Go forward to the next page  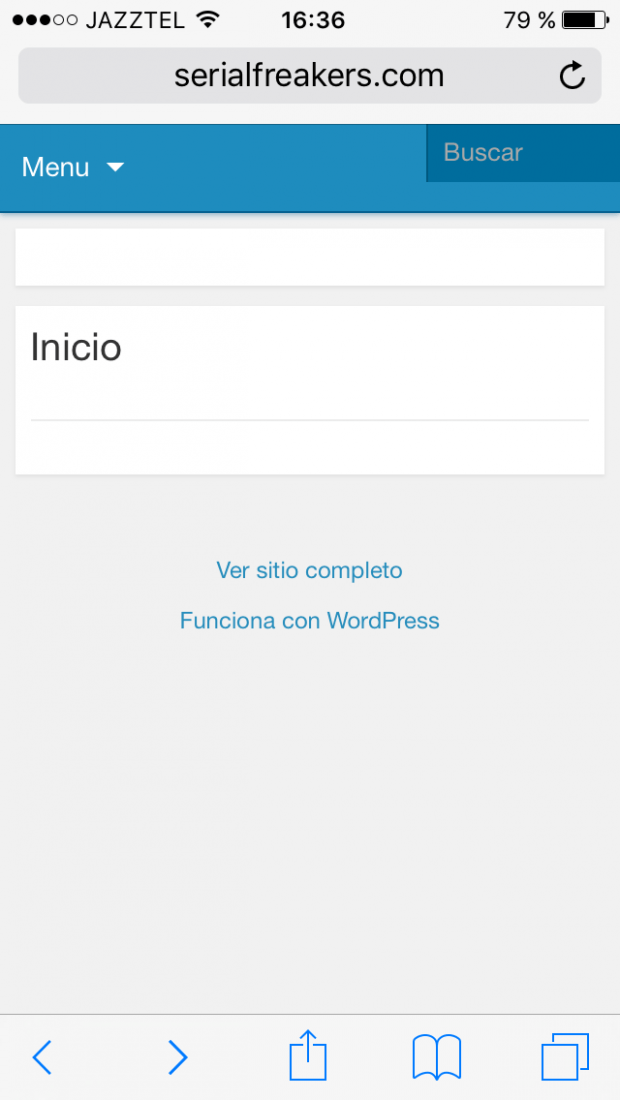click(x=177, y=1057)
